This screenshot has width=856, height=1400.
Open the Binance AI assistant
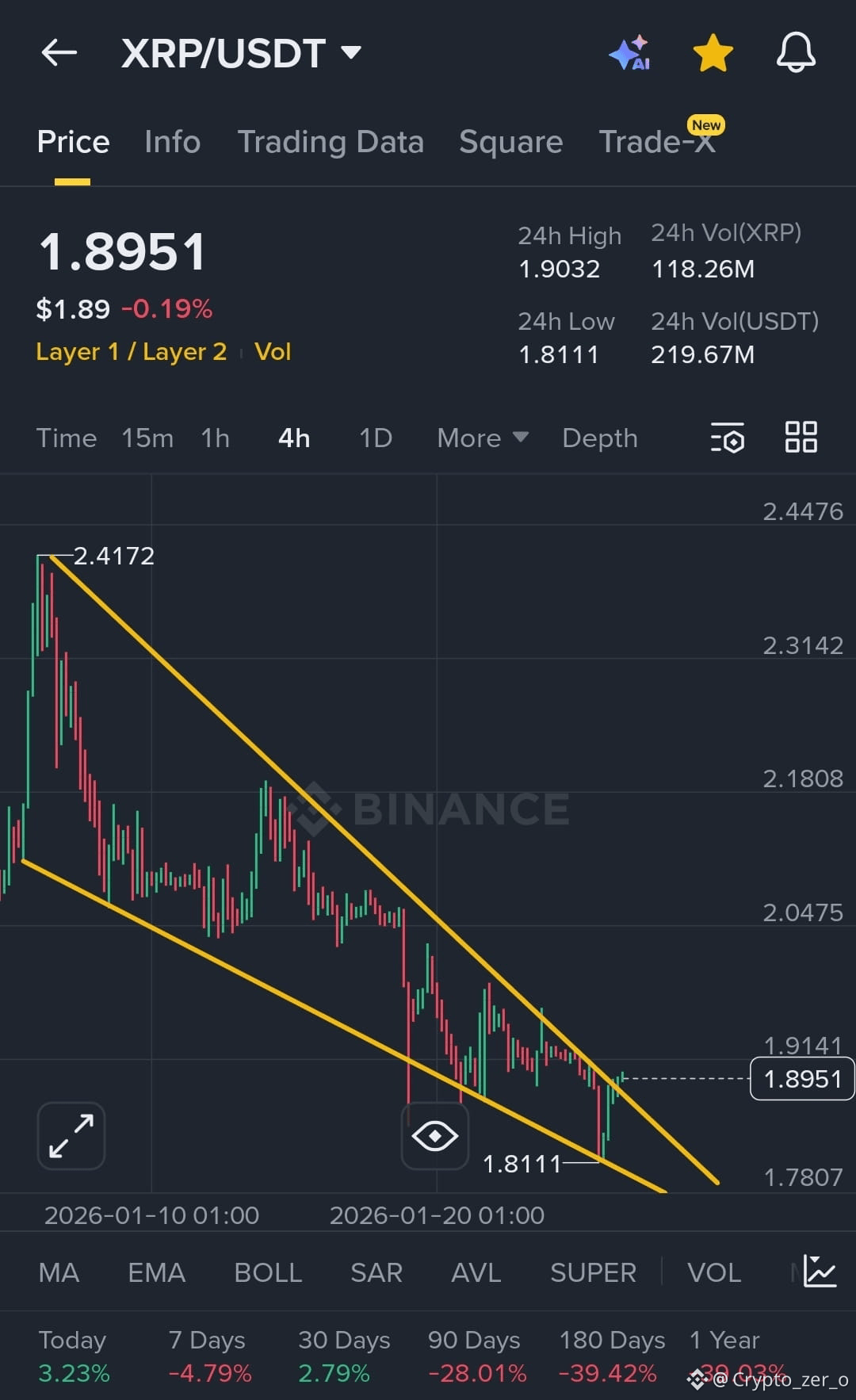click(630, 52)
